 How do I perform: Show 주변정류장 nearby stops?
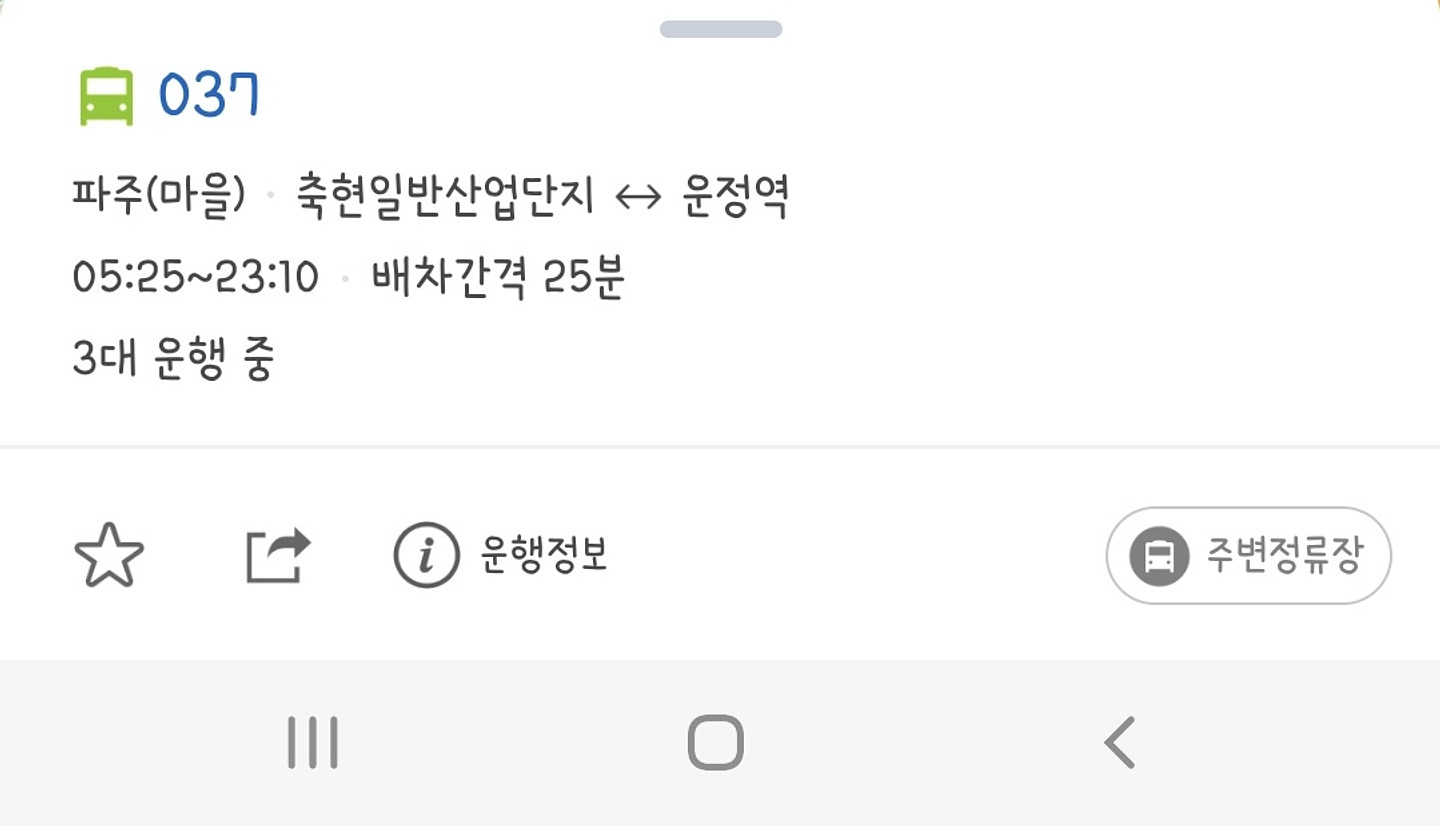1248,556
